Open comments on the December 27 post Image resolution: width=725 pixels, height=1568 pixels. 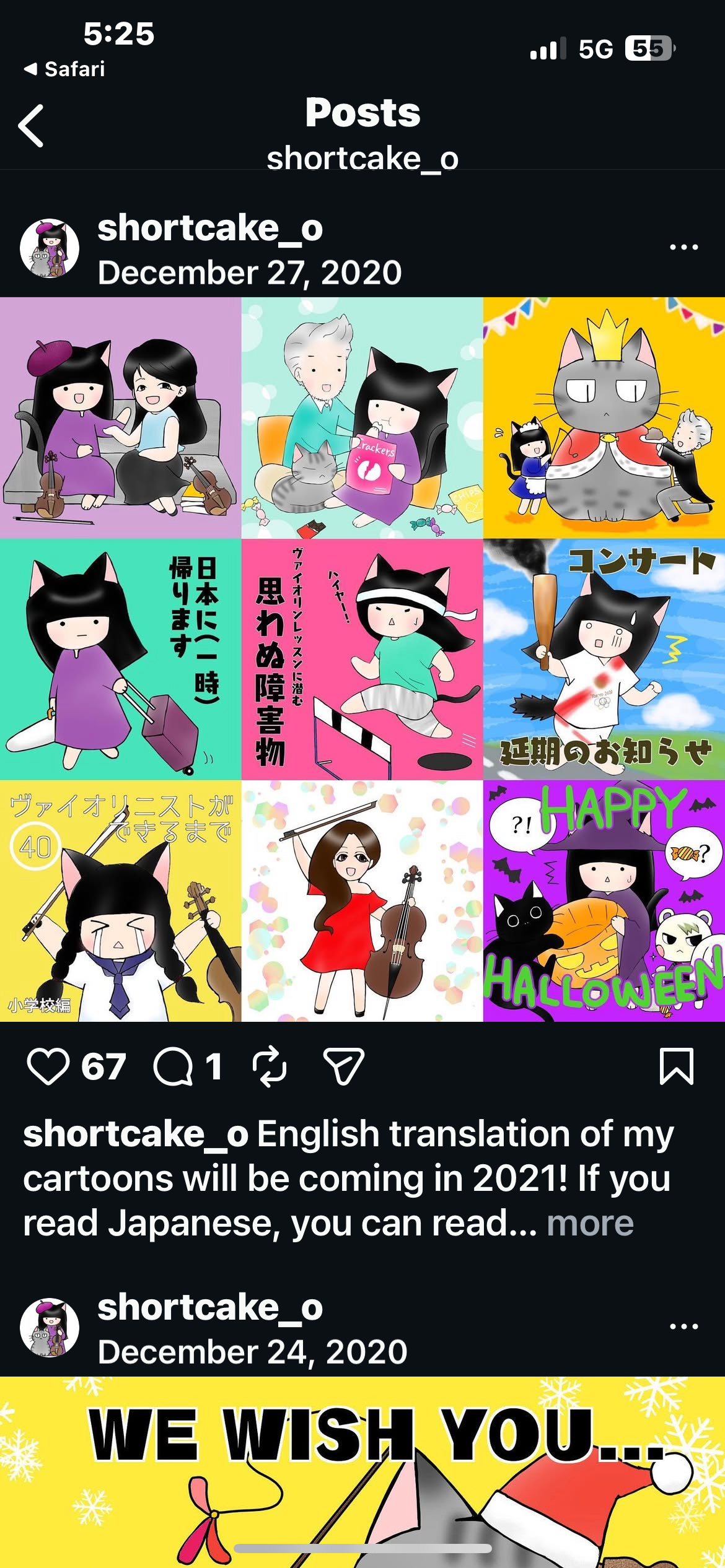coord(174,1066)
